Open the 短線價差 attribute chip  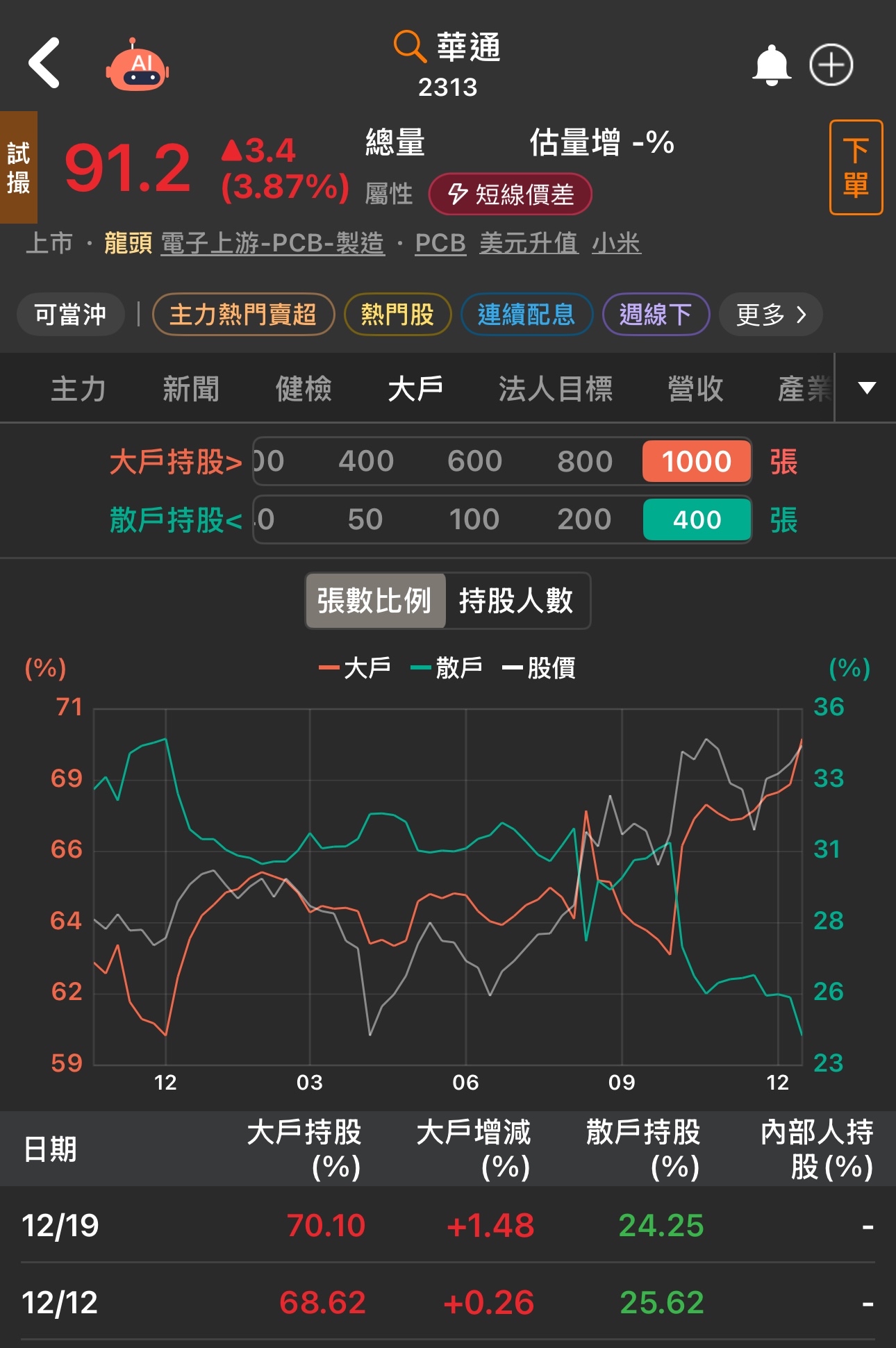(x=511, y=194)
